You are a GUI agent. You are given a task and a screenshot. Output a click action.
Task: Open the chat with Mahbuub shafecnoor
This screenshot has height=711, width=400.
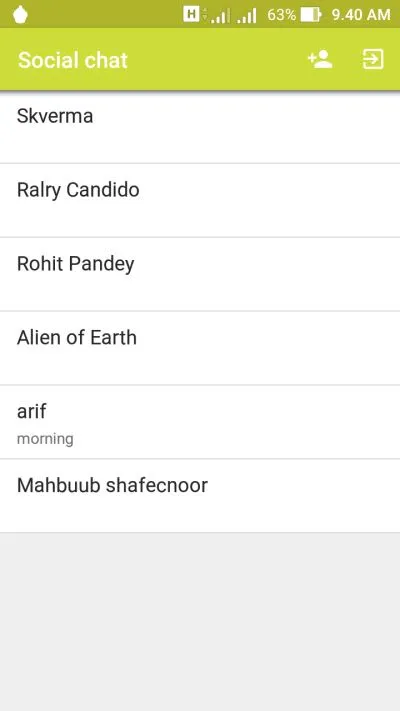[200, 496]
